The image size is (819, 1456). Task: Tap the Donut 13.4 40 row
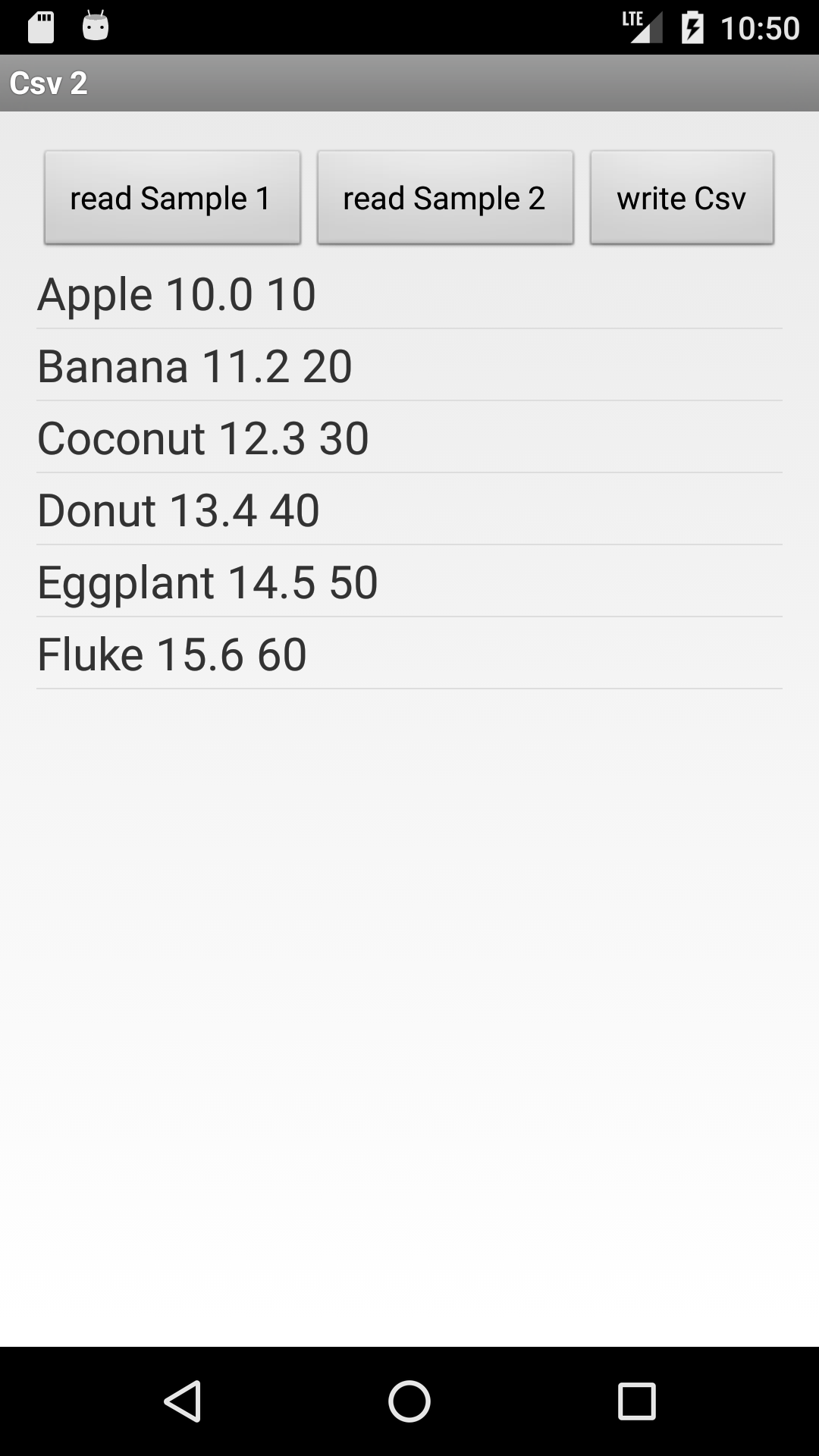[x=409, y=510]
